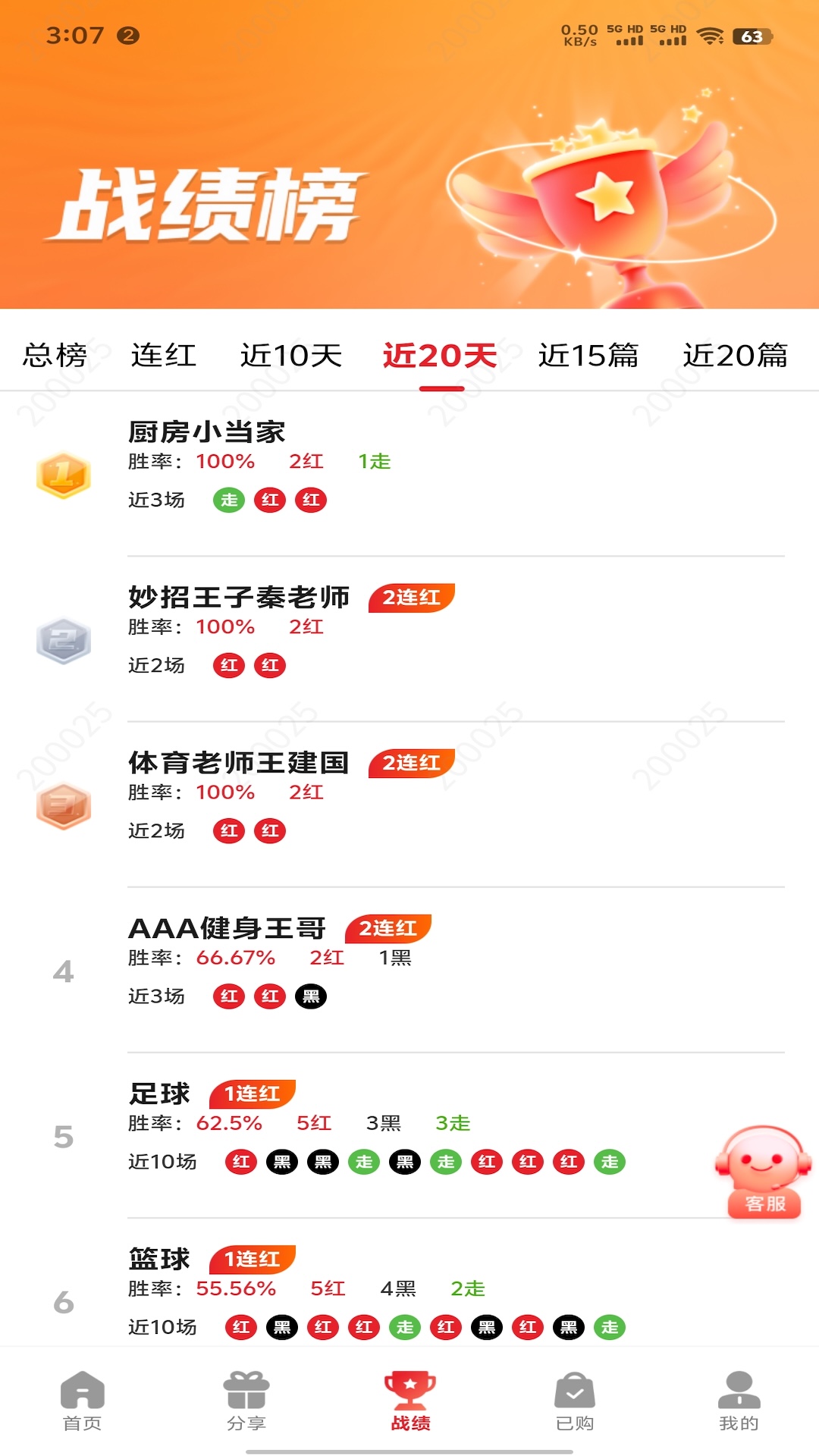The width and height of the screenshot is (819, 1456).
Task: Select the 总榜 ranking tab
Action: tap(55, 354)
